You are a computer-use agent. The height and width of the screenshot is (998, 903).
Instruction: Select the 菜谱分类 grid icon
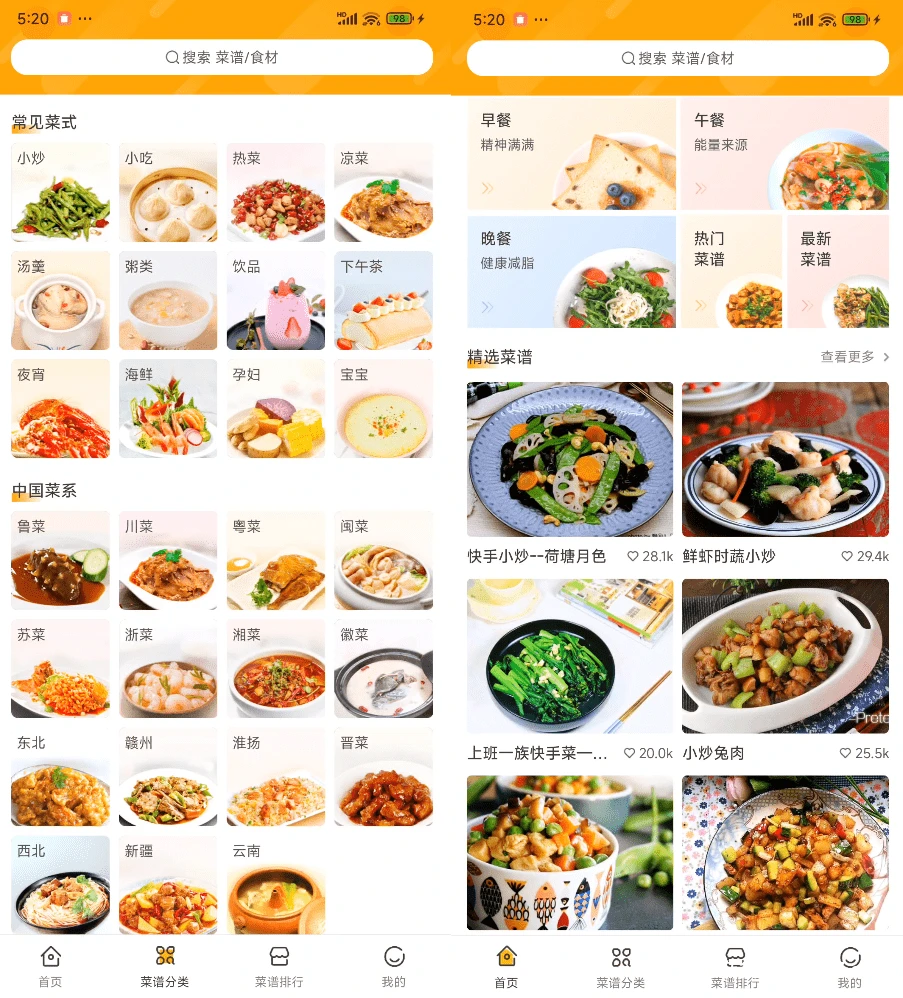pyautogui.click(x=165, y=957)
